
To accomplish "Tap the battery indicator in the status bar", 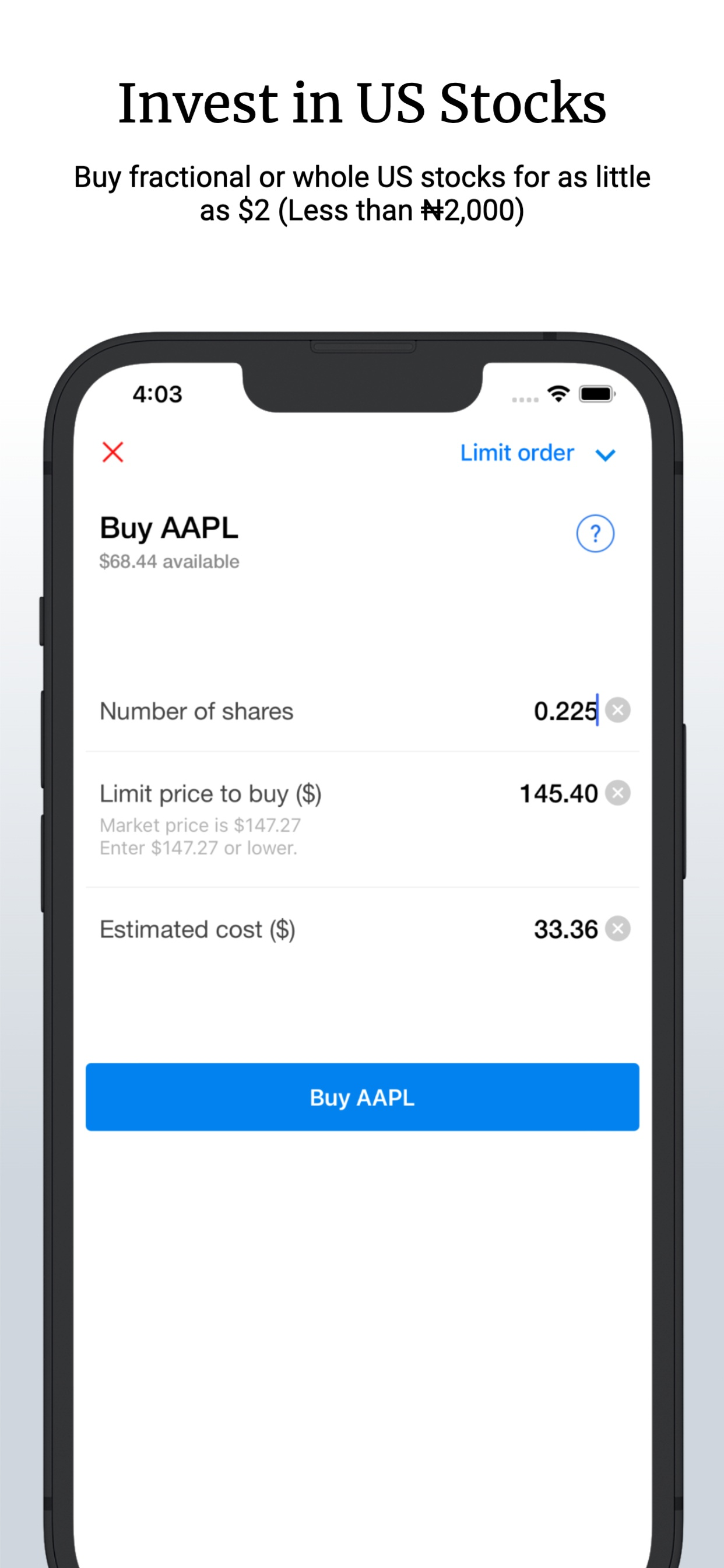I will 596,394.
